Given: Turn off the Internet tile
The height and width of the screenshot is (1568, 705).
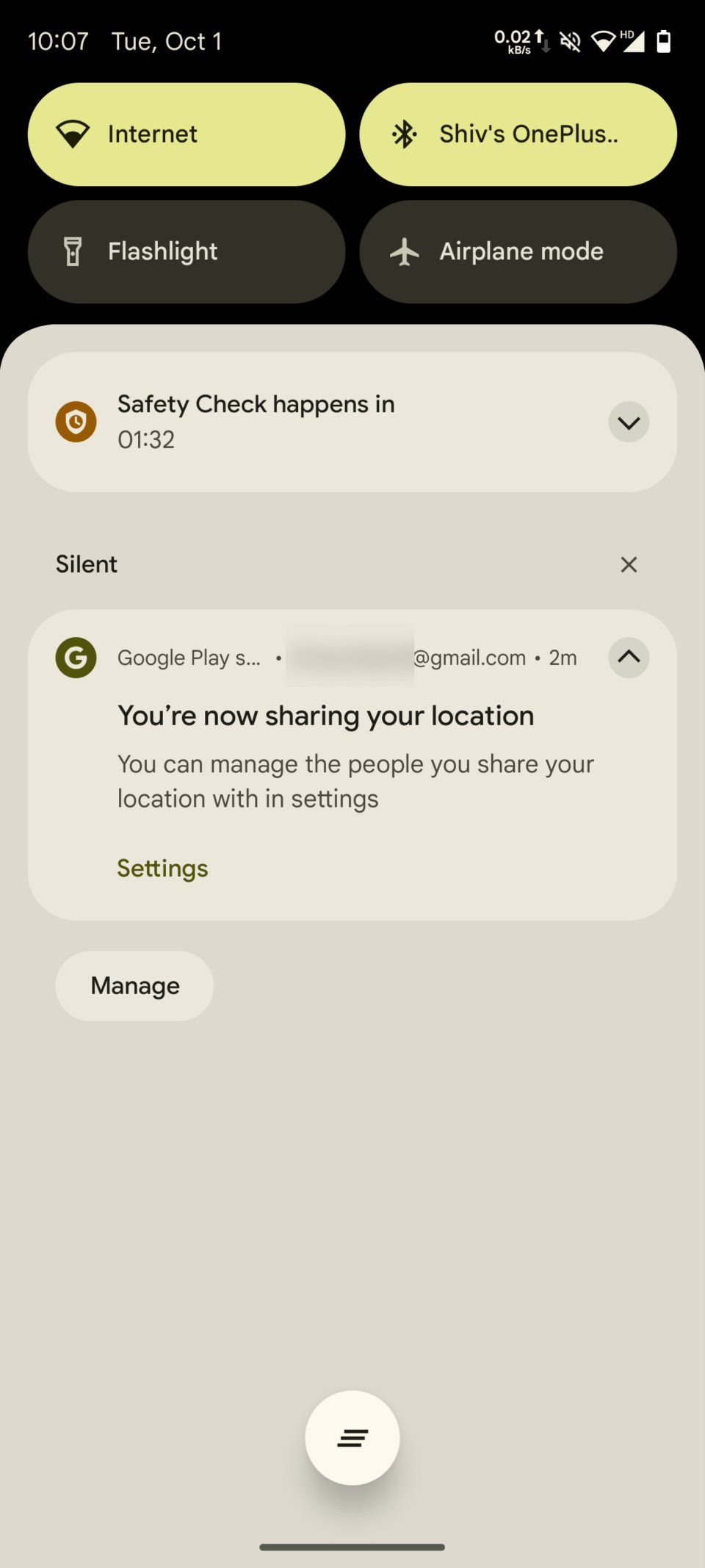Looking at the screenshot, I should click(x=186, y=134).
